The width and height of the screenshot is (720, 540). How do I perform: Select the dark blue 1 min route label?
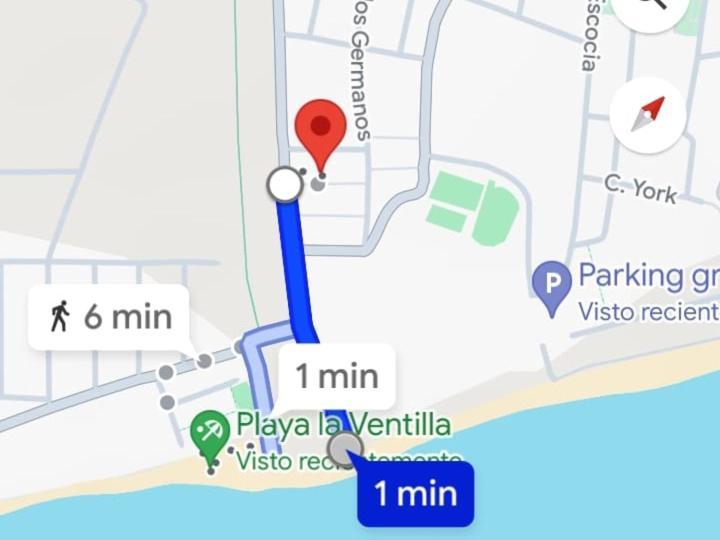pyautogui.click(x=415, y=493)
